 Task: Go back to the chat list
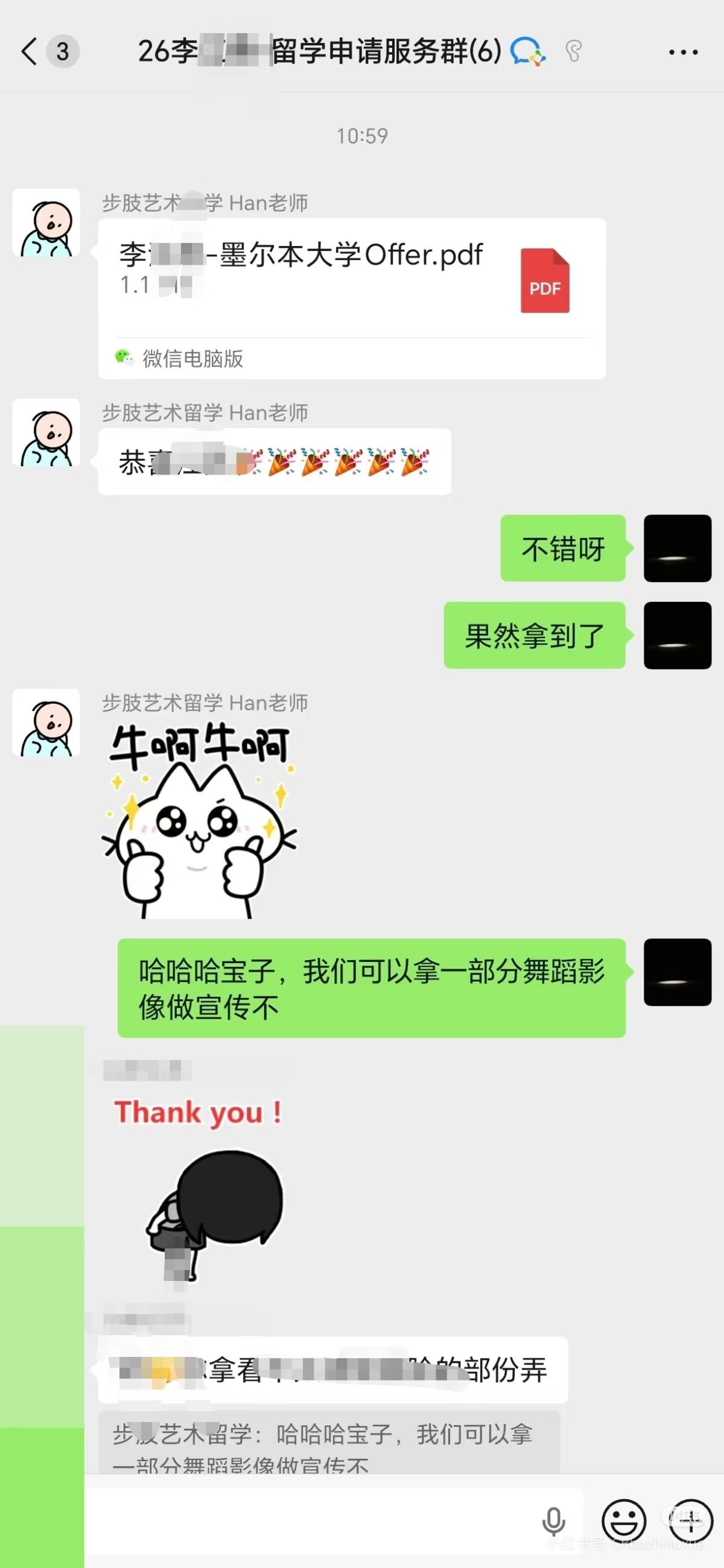click(x=29, y=51)
